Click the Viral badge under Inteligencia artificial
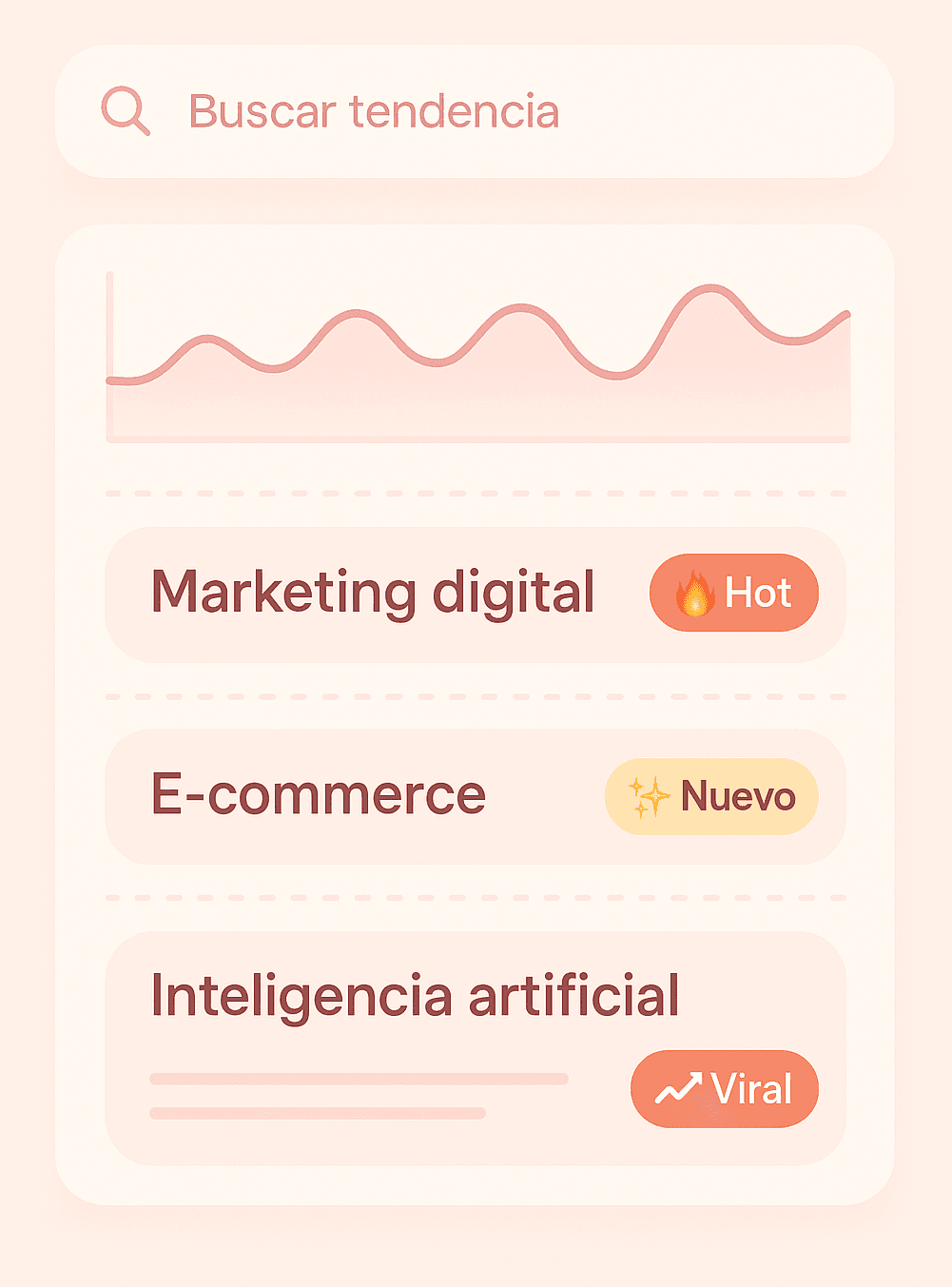The width and height of the screenshot is (952, 1287). [724, 1089]
